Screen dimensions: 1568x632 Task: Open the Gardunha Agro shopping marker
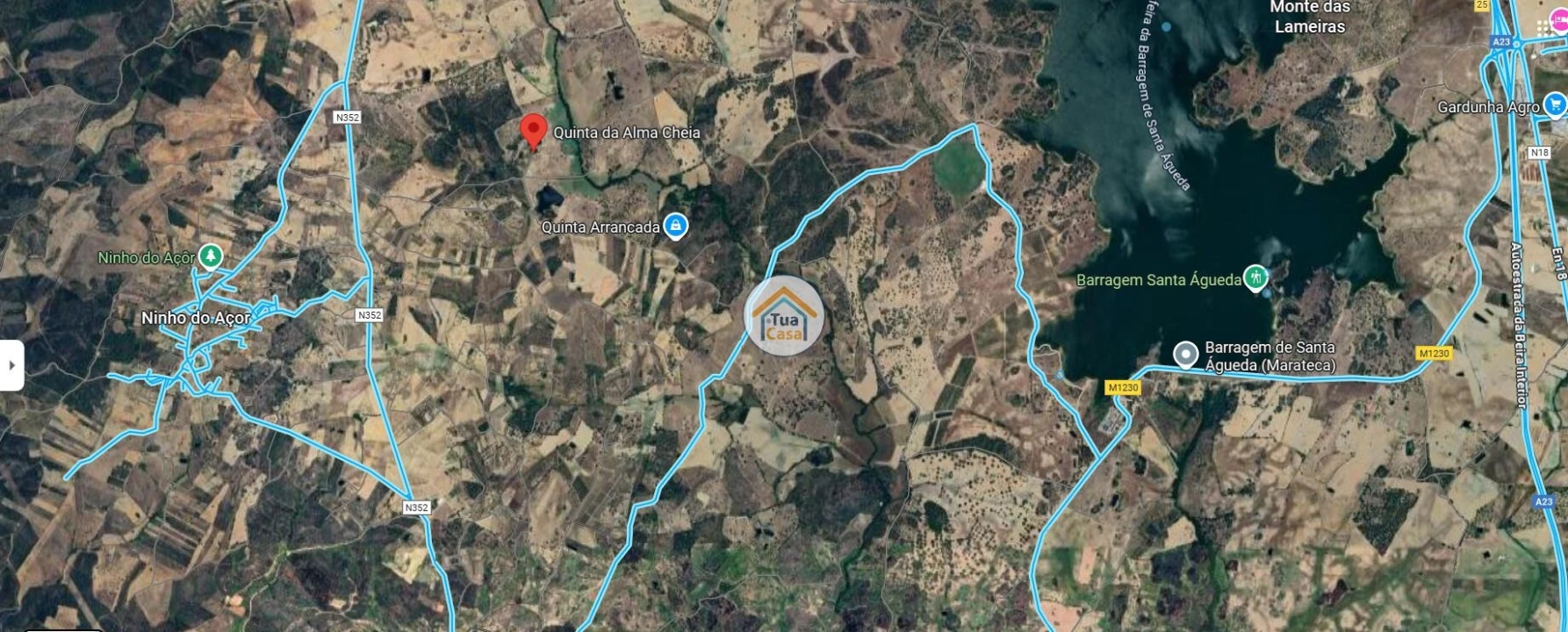1556,106
